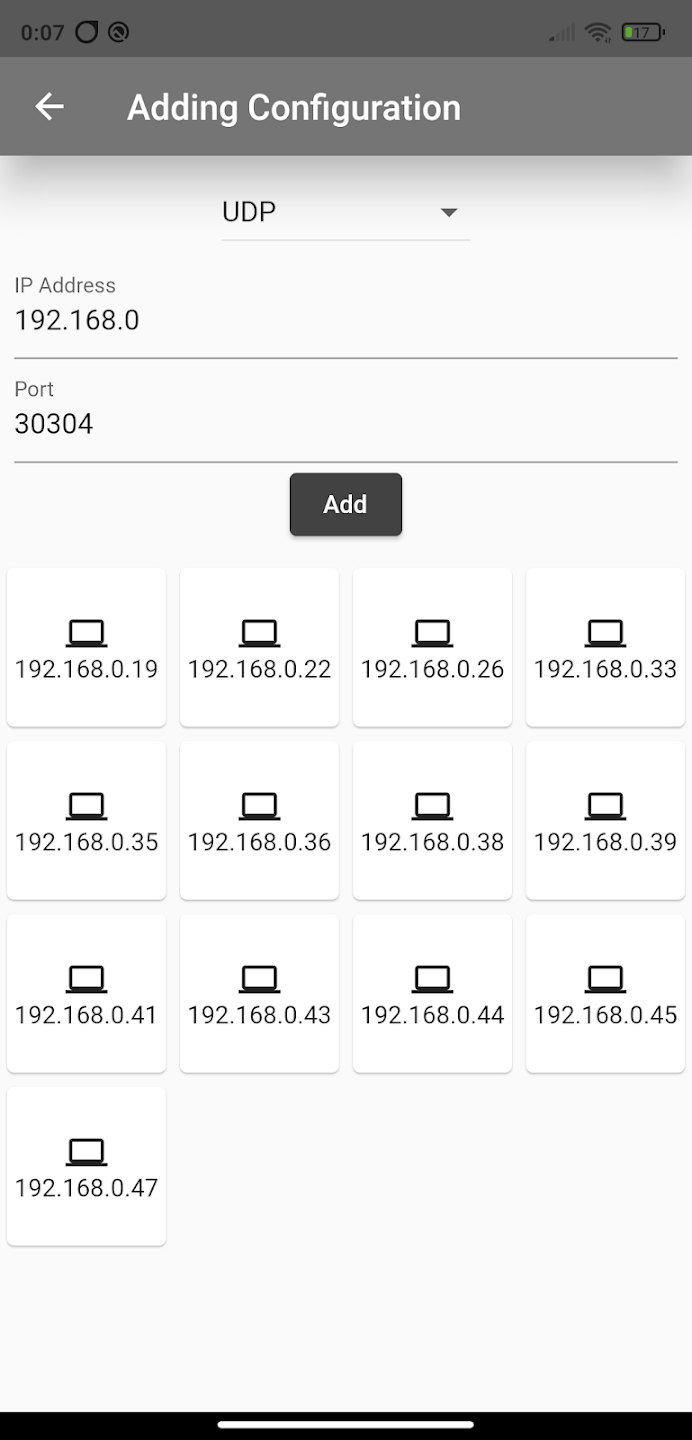
Task: Choose device 192.168.0.35
Action: tap(86, 820)
